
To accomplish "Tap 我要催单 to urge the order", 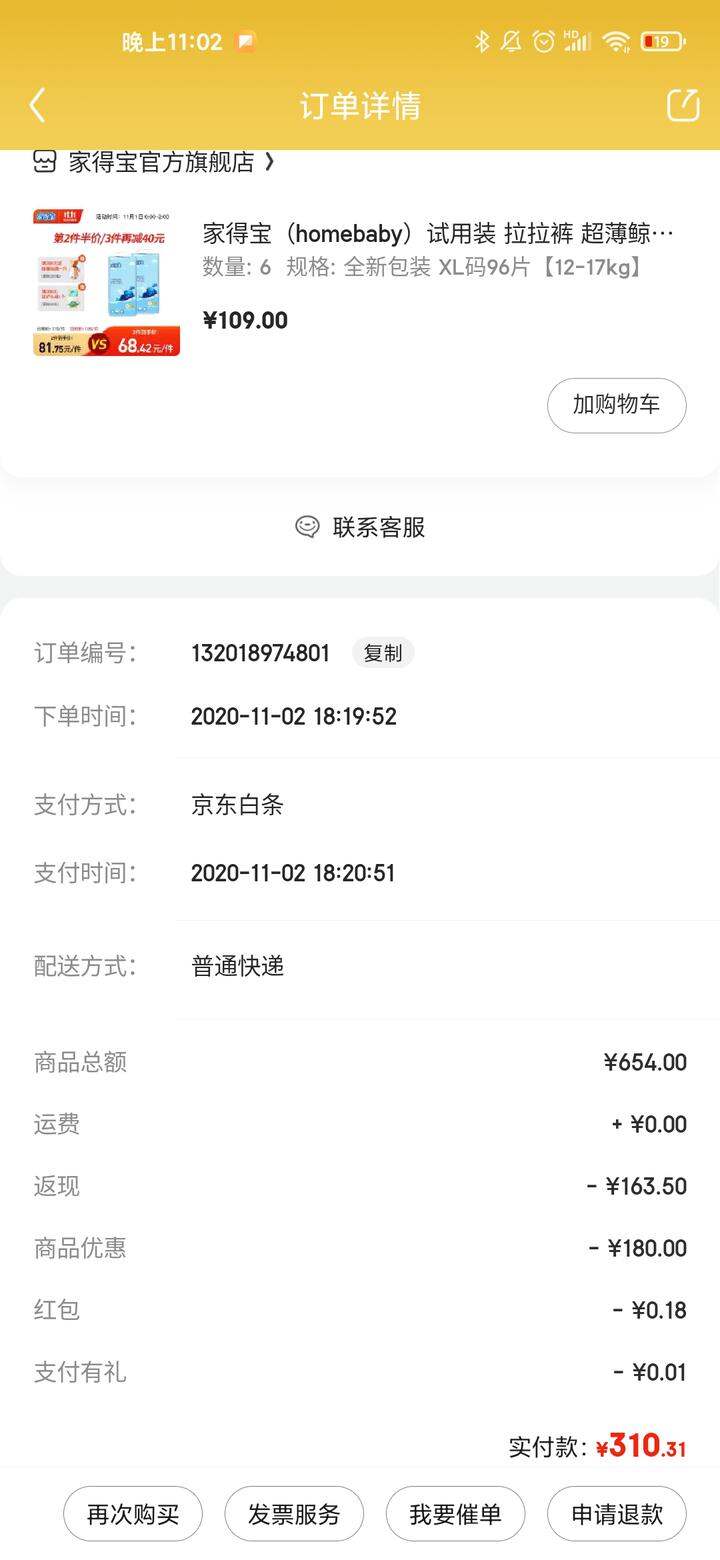I will 455,1514.
